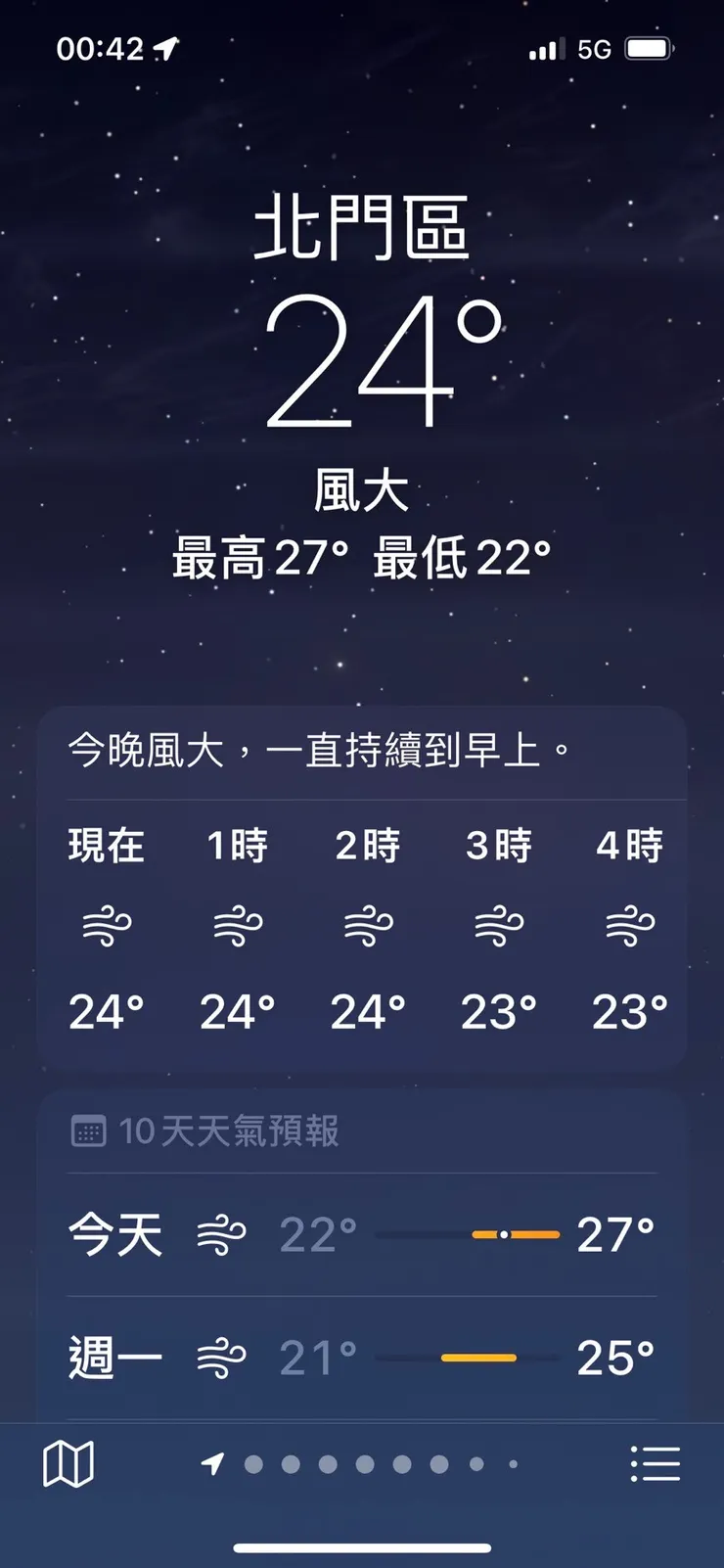Tap the wind icon for 3時 forecast
The height and width of the screenshot is (1568, 724).
(499, 925)
